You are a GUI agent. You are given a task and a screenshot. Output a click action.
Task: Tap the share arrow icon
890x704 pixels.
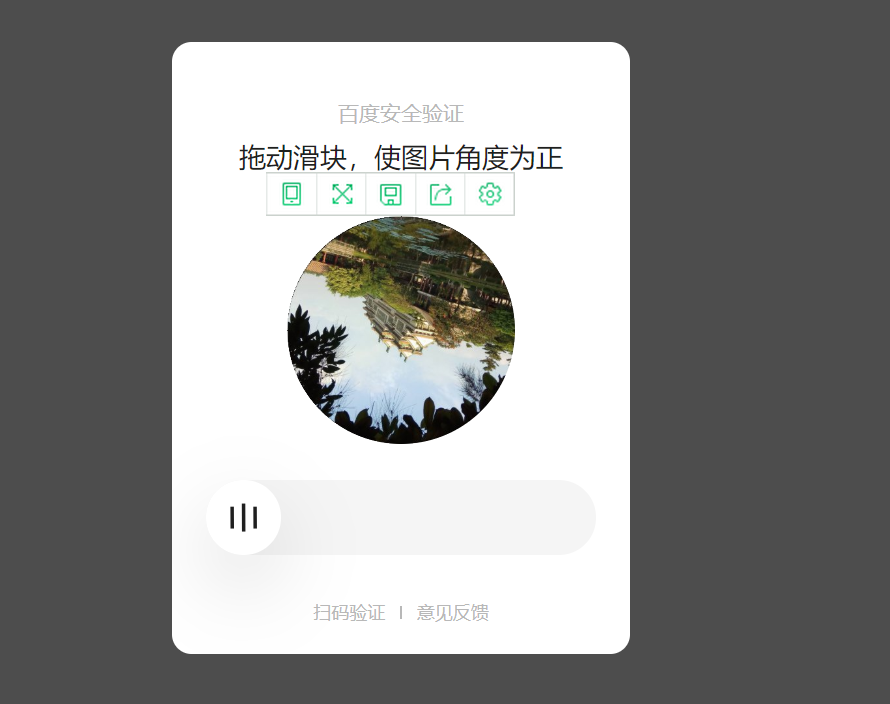(441, 194)
